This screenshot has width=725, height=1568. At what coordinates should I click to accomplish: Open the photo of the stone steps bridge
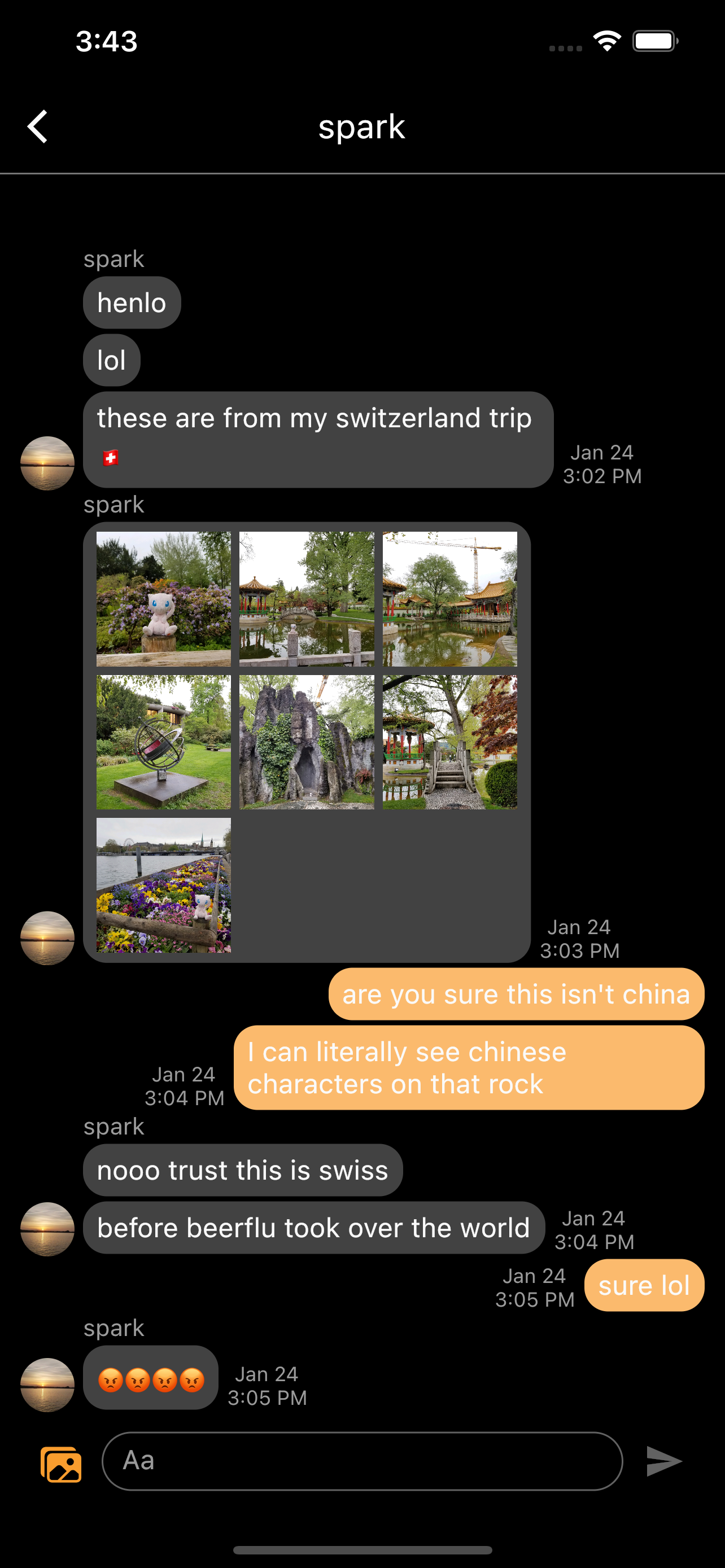pos(450,742)
